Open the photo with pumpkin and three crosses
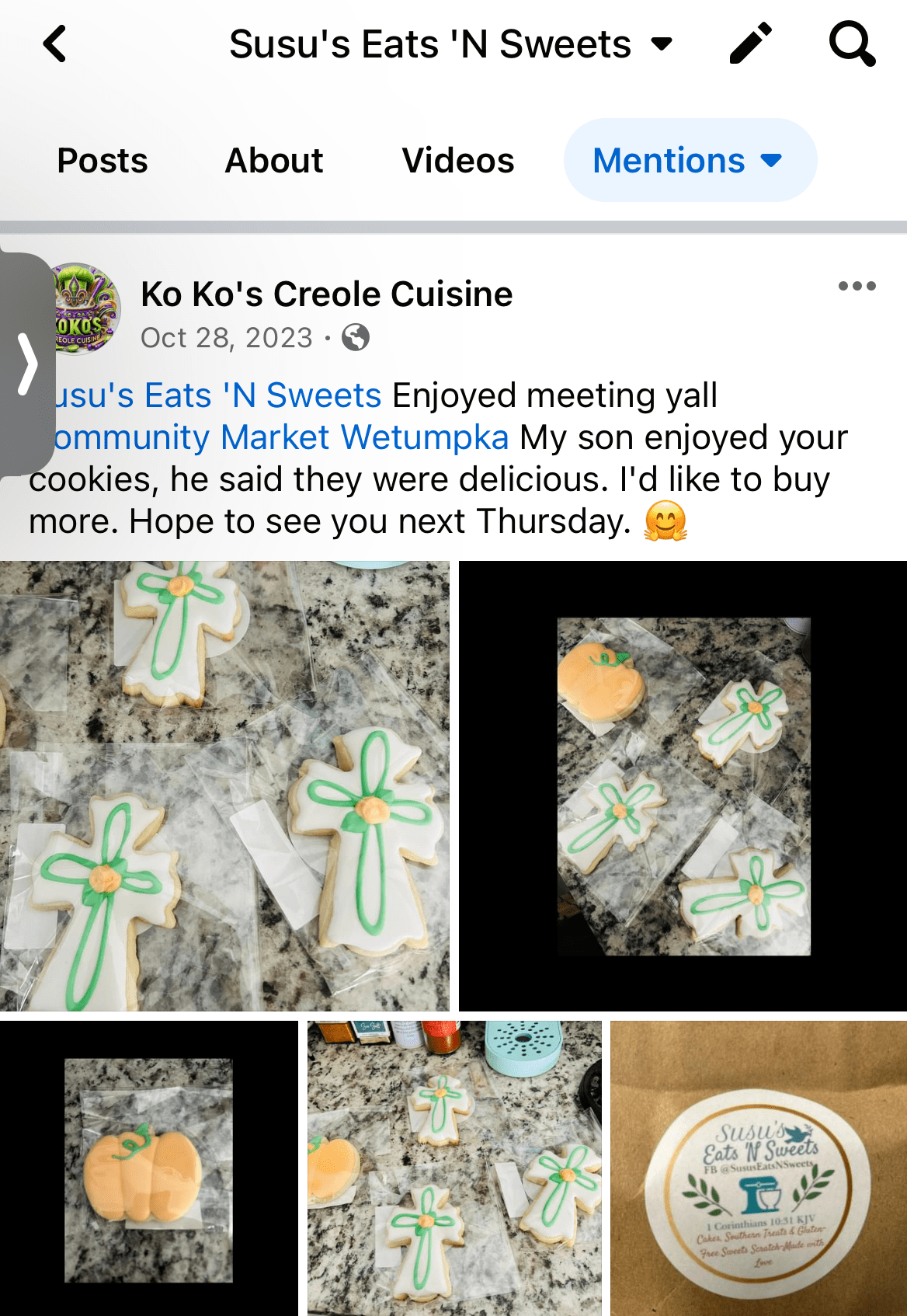 pyautogui.click(x=683, y=785)
